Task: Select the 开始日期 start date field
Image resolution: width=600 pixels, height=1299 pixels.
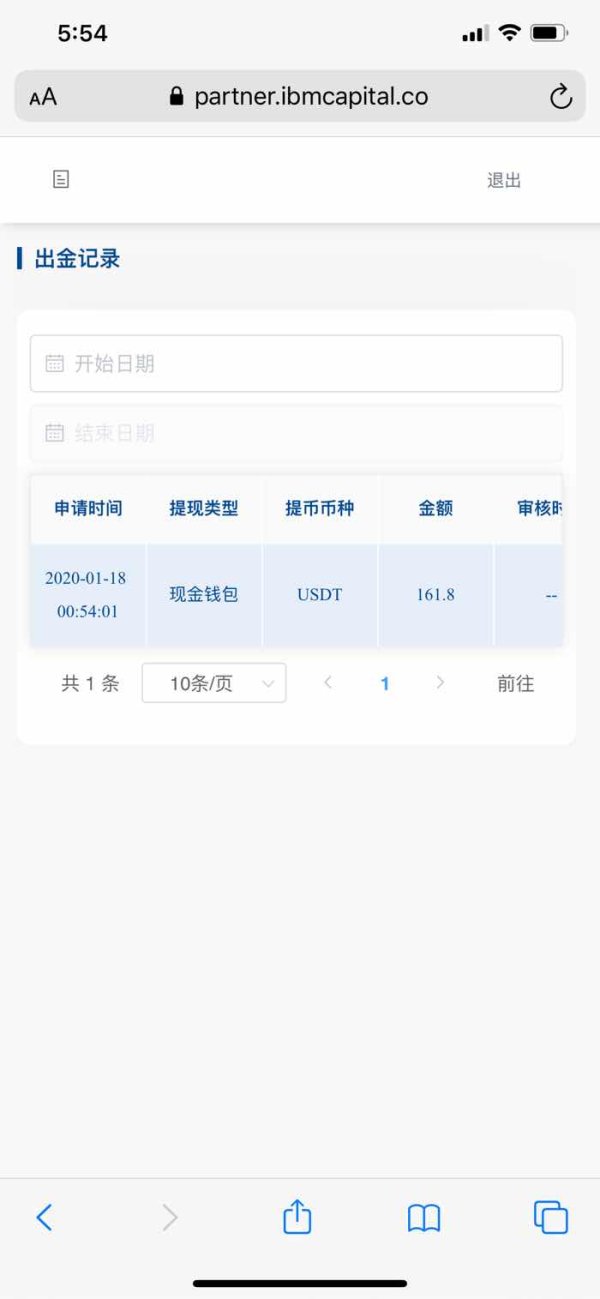Action: coord(296,363)
